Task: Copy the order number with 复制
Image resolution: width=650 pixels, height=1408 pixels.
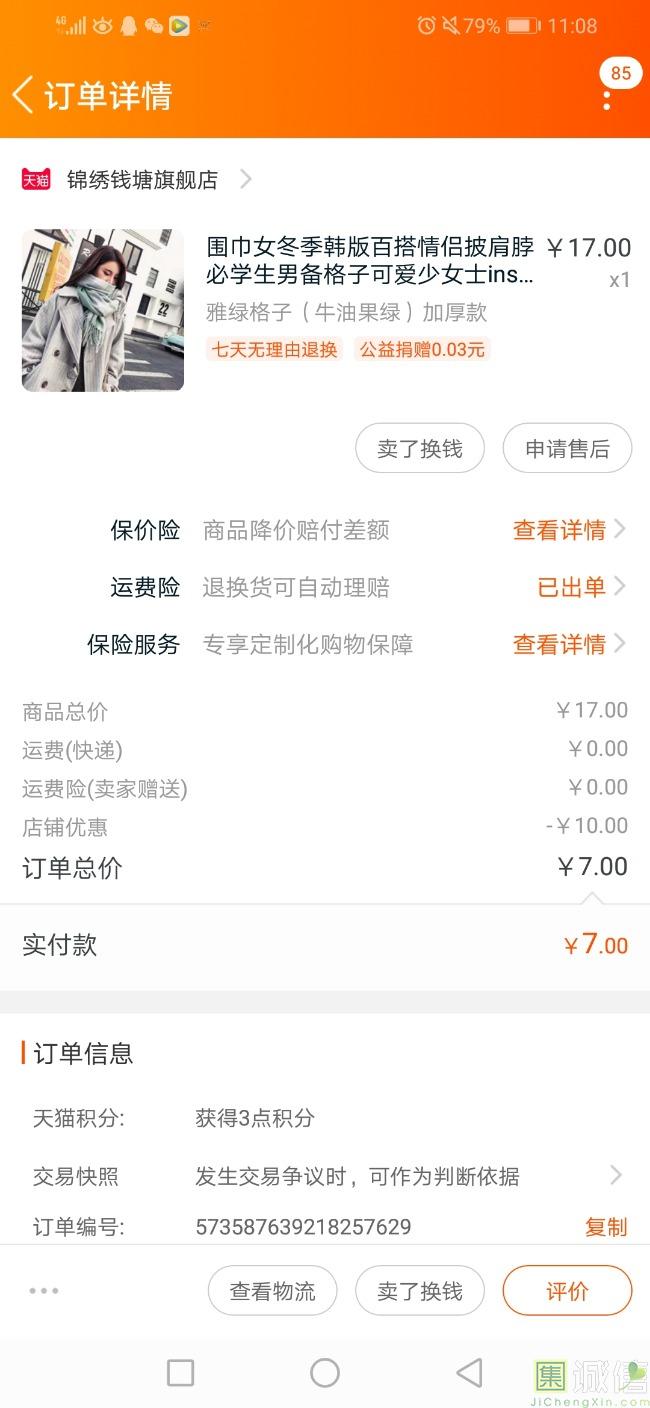Action: (x=606, y=1227)
